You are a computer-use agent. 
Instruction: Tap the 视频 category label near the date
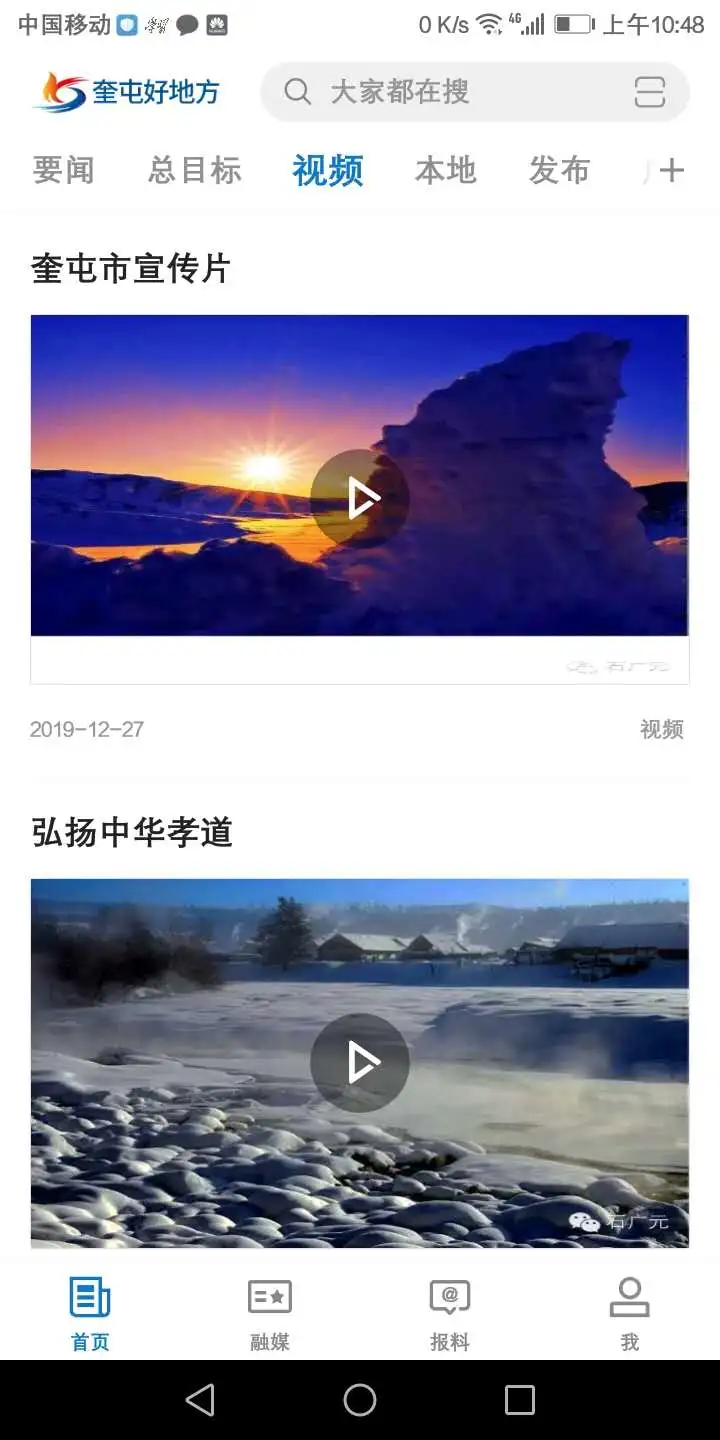(659, 729)
